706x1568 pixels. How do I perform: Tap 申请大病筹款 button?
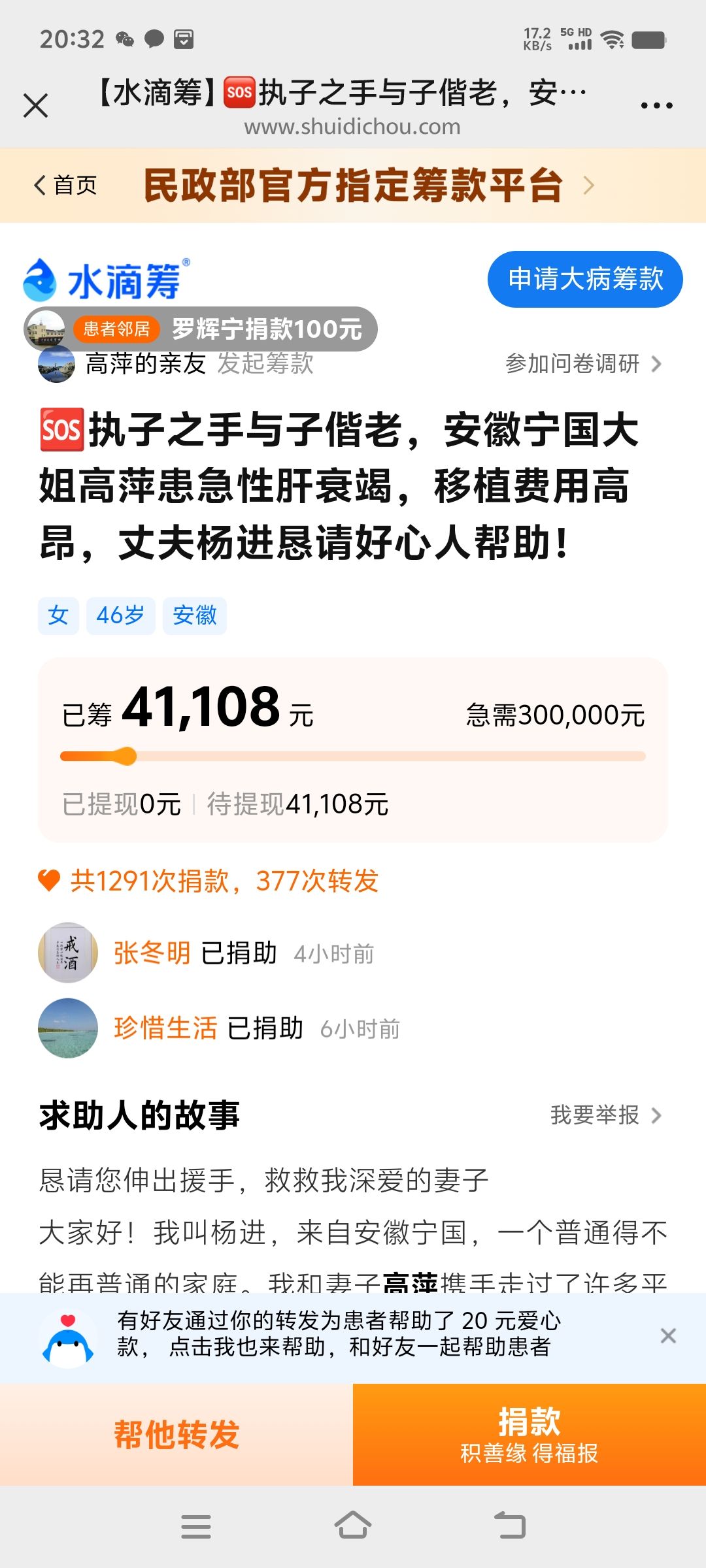click(585, 279)
